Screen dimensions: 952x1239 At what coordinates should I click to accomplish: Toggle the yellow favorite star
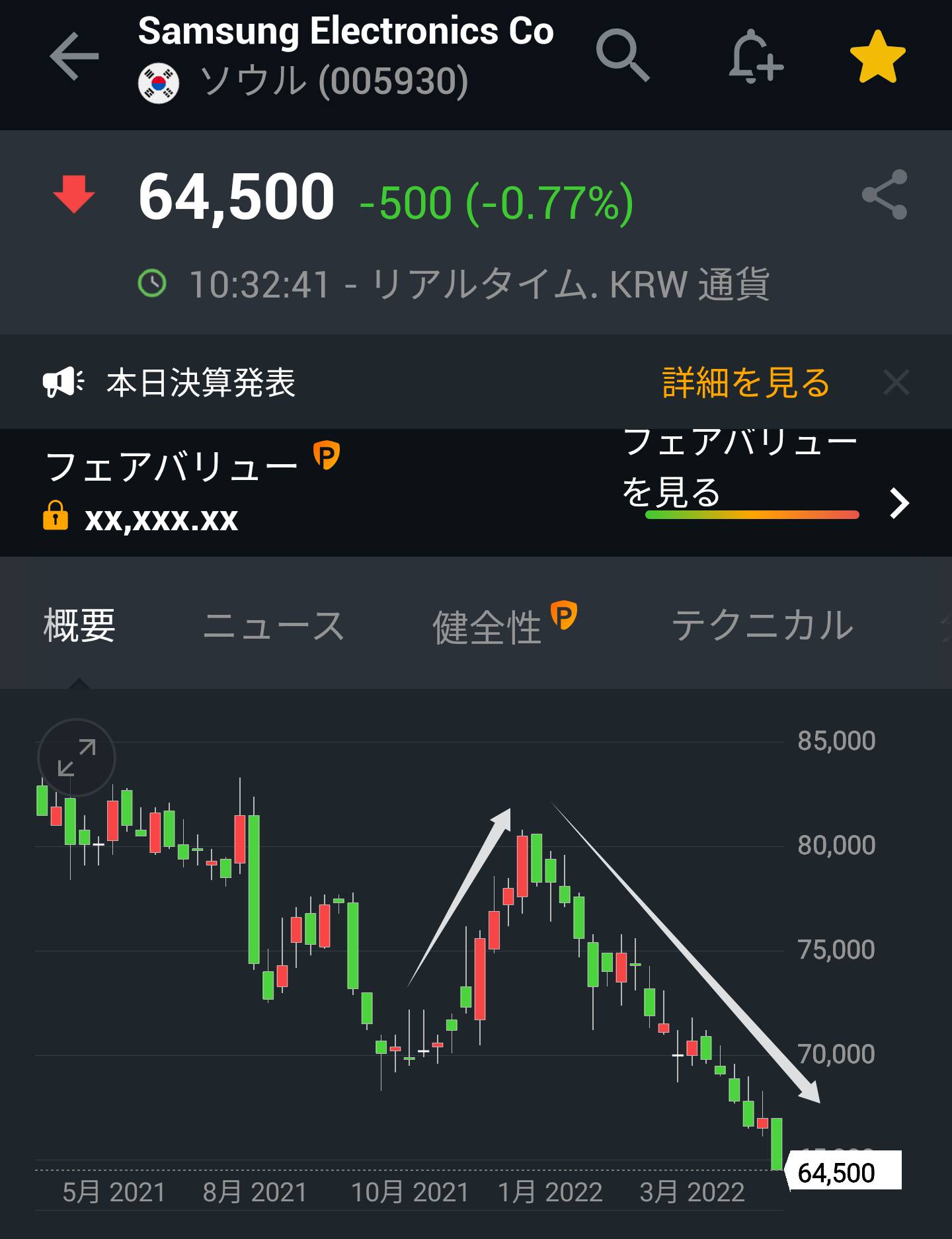pyautogui.click(x=877, y=57)
